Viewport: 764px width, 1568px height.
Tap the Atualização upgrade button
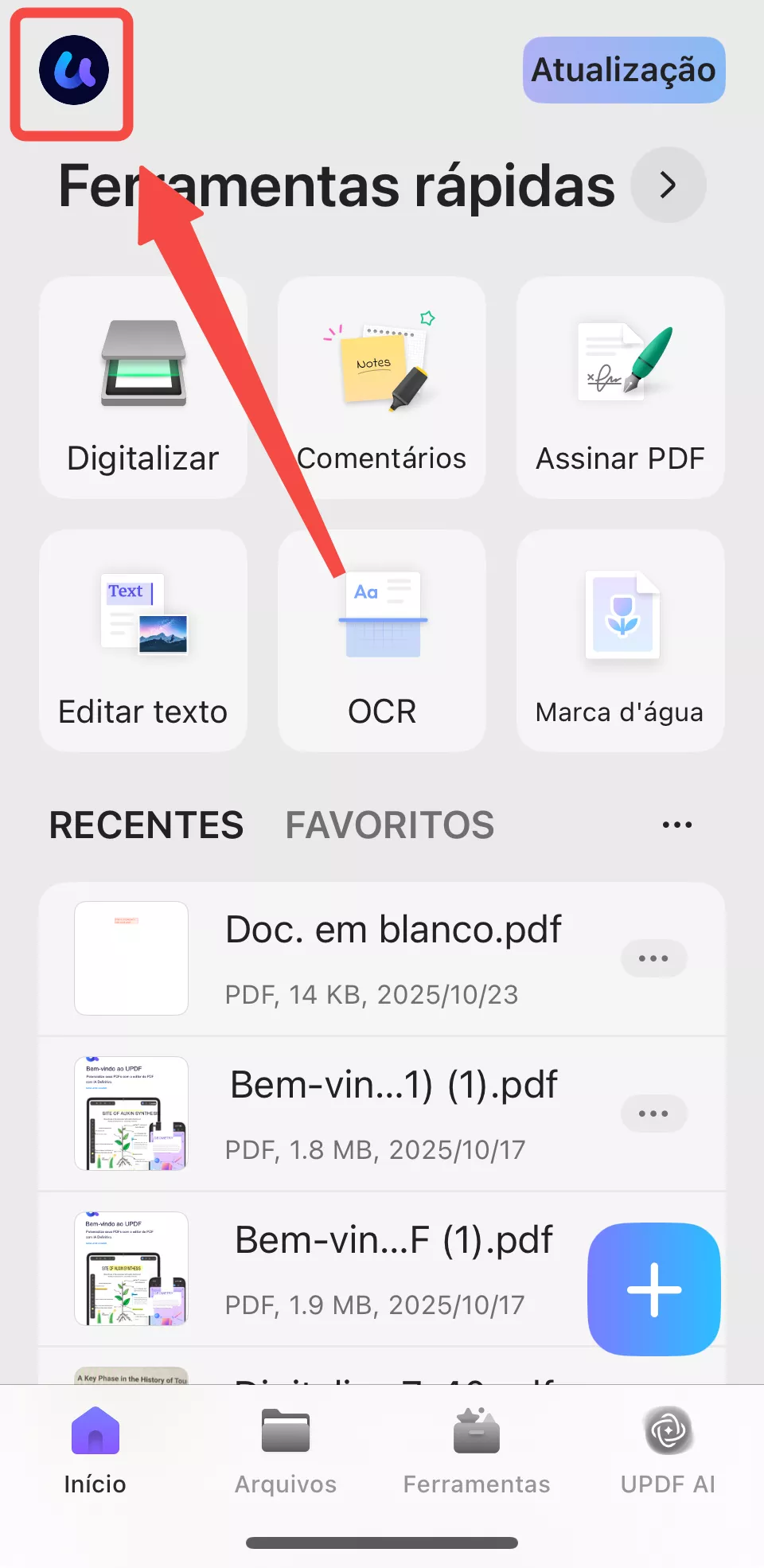click(624, 70)
